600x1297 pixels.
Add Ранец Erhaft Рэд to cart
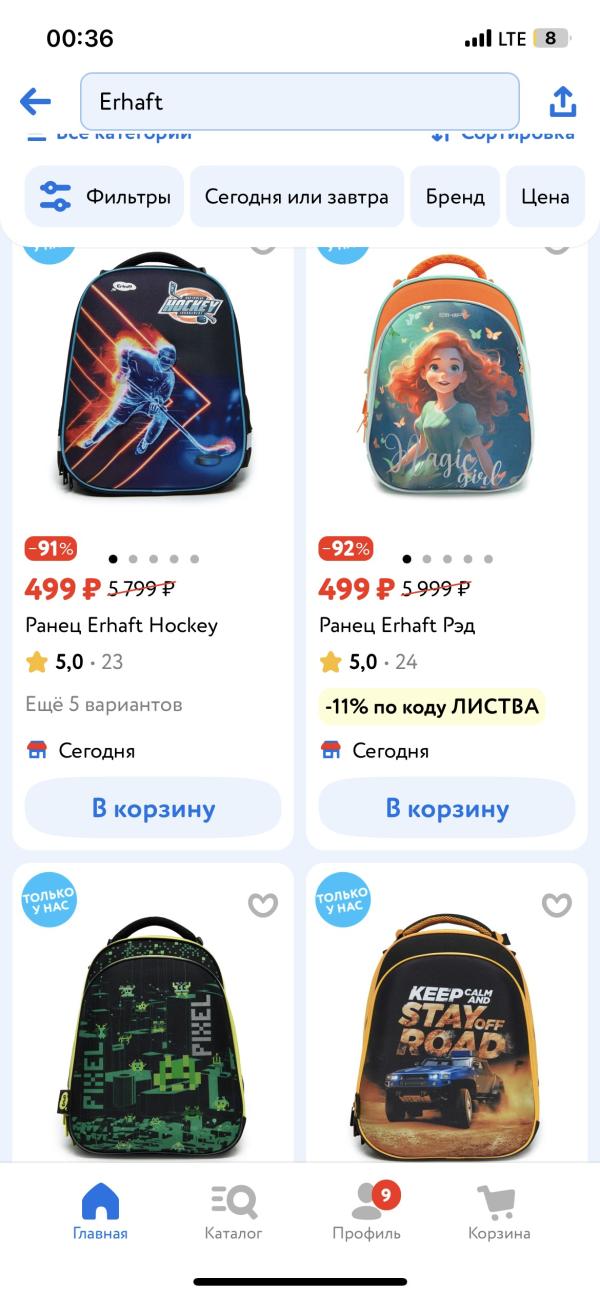(447, 808)
